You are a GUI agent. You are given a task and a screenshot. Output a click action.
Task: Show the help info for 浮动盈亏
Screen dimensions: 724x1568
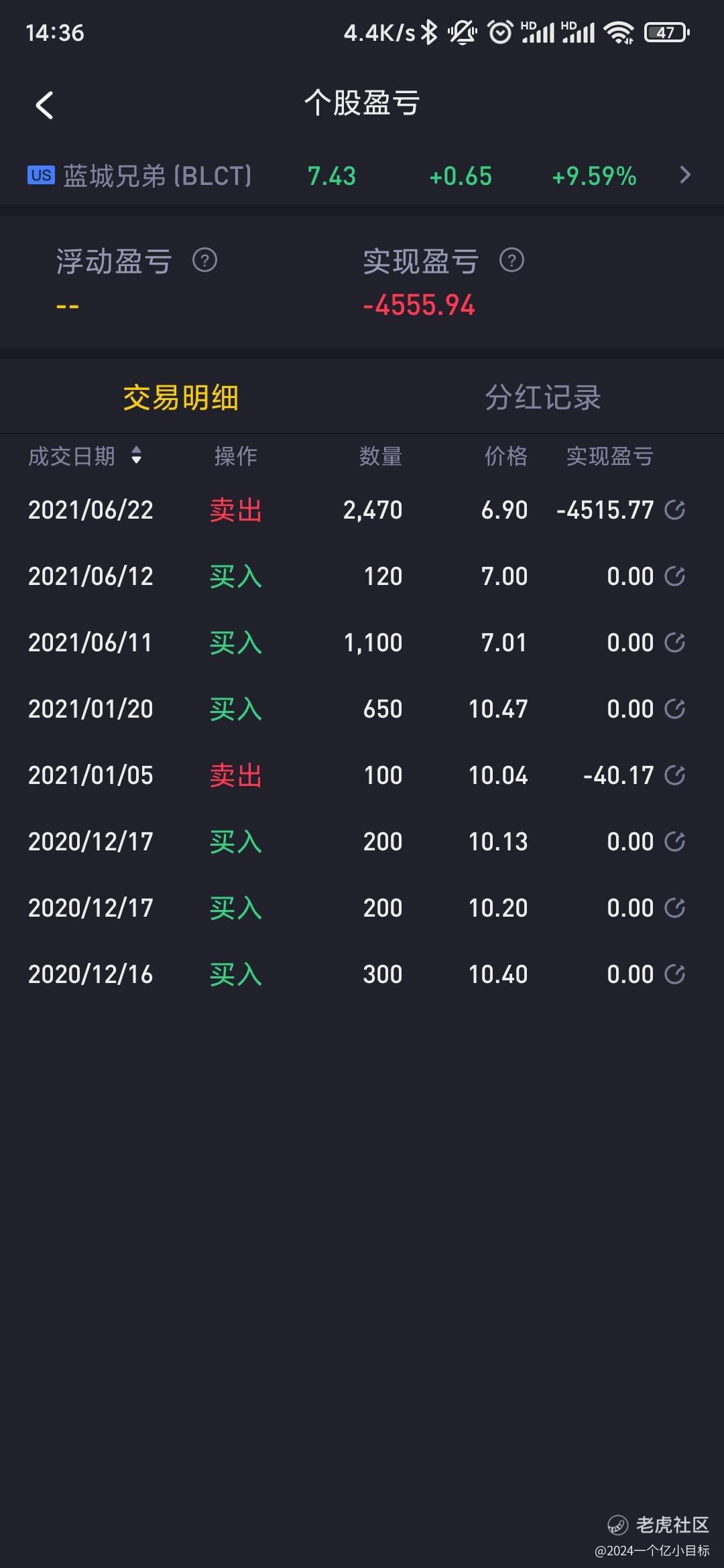click(x=204, y=260)
